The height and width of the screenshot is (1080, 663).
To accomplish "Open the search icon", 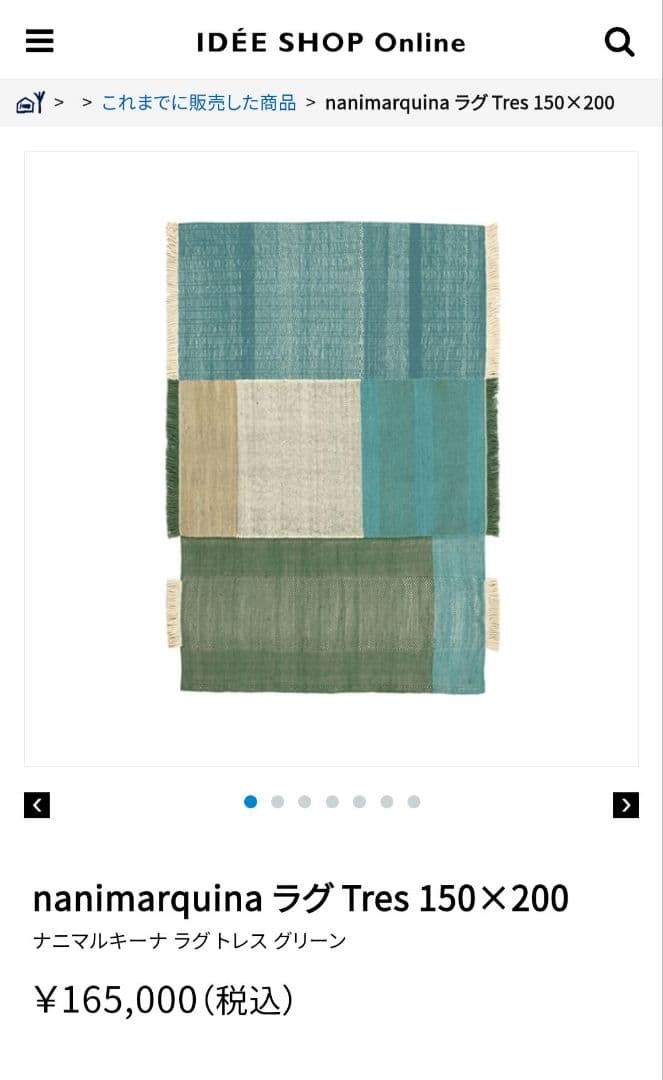I will (x=620, y=42).
